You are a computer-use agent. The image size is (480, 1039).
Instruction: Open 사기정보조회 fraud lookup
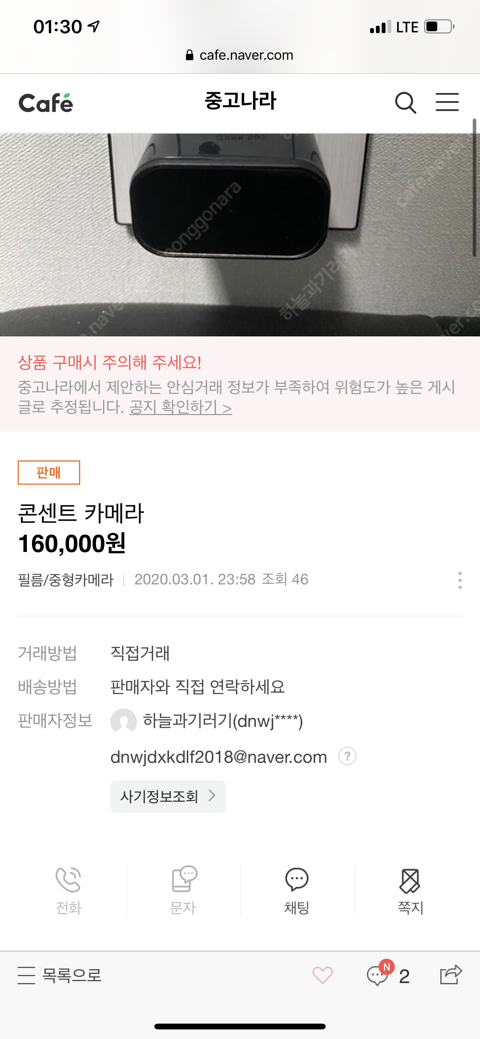click(168, 796)
